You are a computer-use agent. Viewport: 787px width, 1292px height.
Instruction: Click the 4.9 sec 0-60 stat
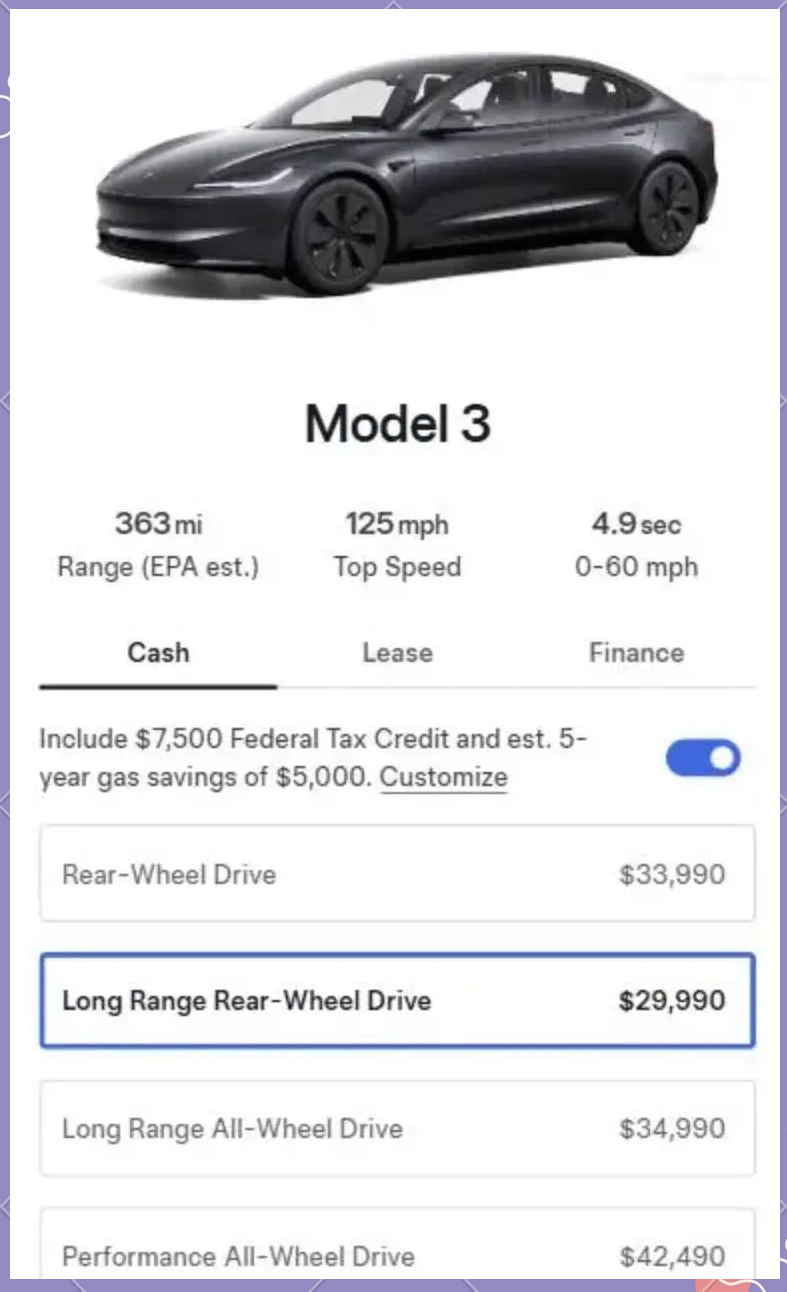coord(637,523)
